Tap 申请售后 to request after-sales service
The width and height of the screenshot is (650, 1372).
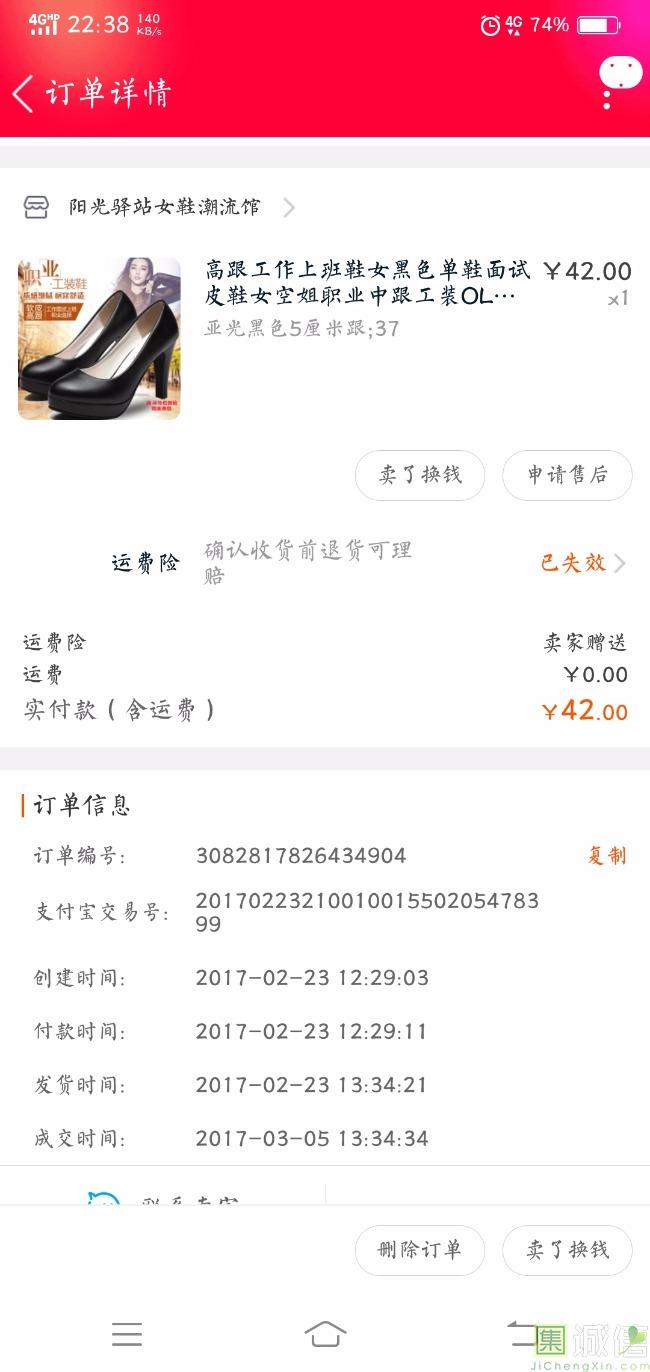point(567,475)
